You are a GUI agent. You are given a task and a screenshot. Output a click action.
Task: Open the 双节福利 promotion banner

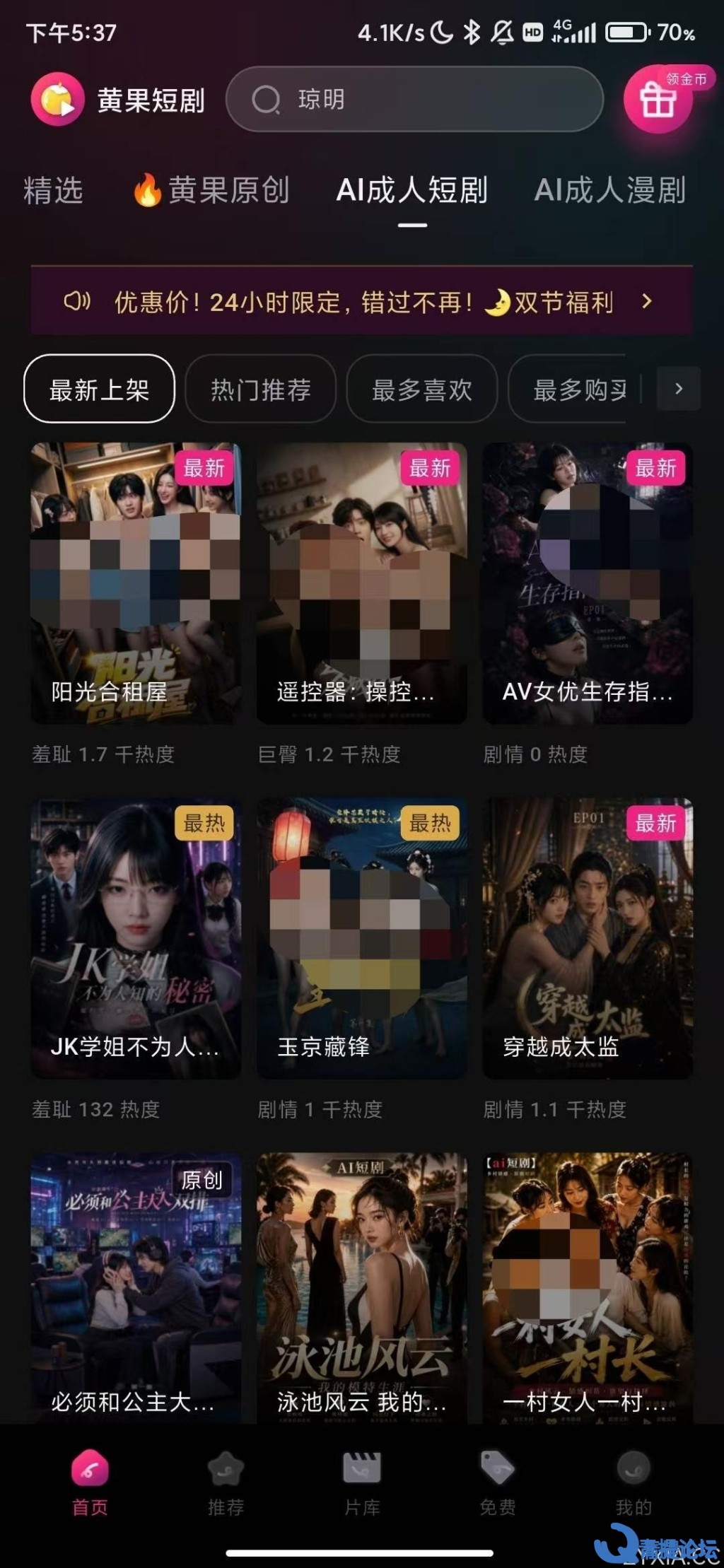click(x=361, y=302)
